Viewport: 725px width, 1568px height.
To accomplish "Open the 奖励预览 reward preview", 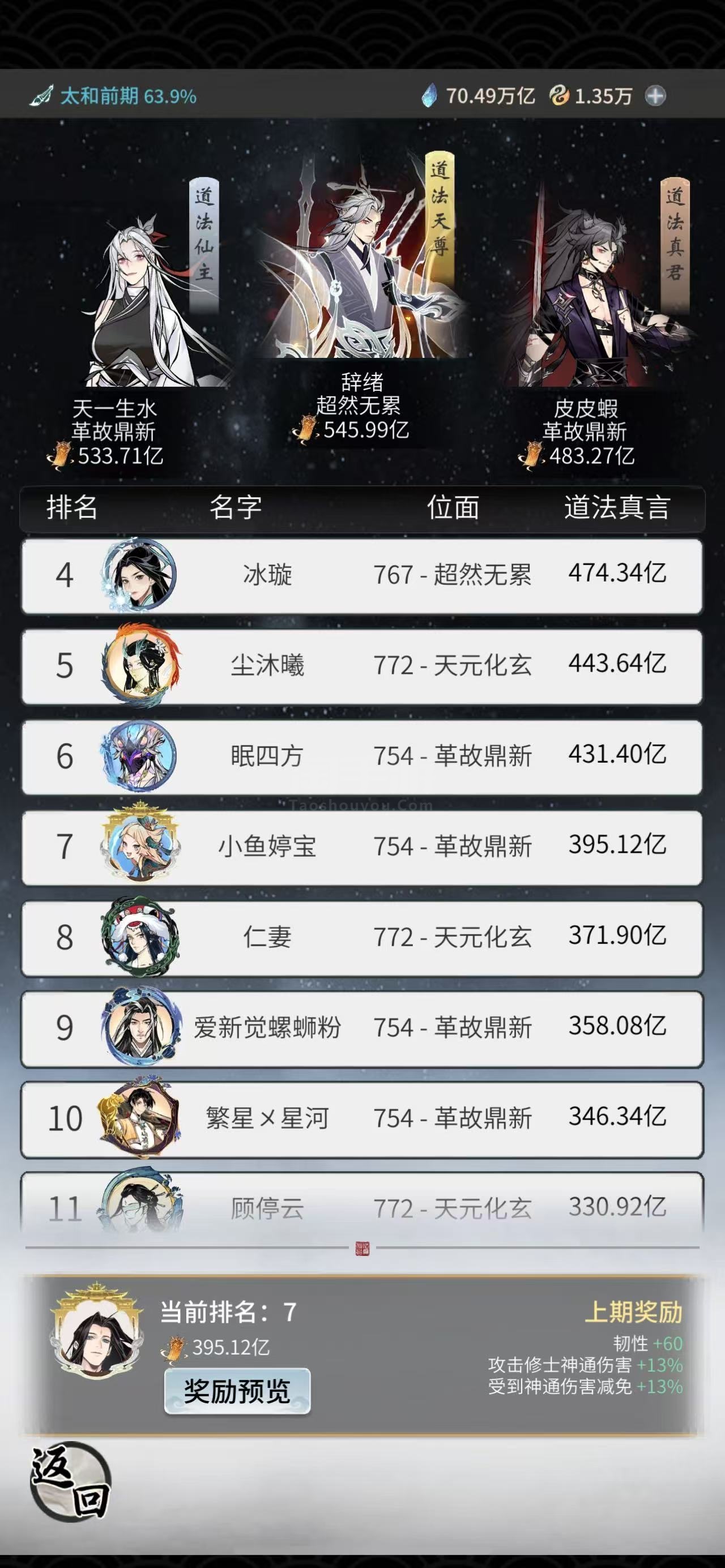I will coord(237,1391).
